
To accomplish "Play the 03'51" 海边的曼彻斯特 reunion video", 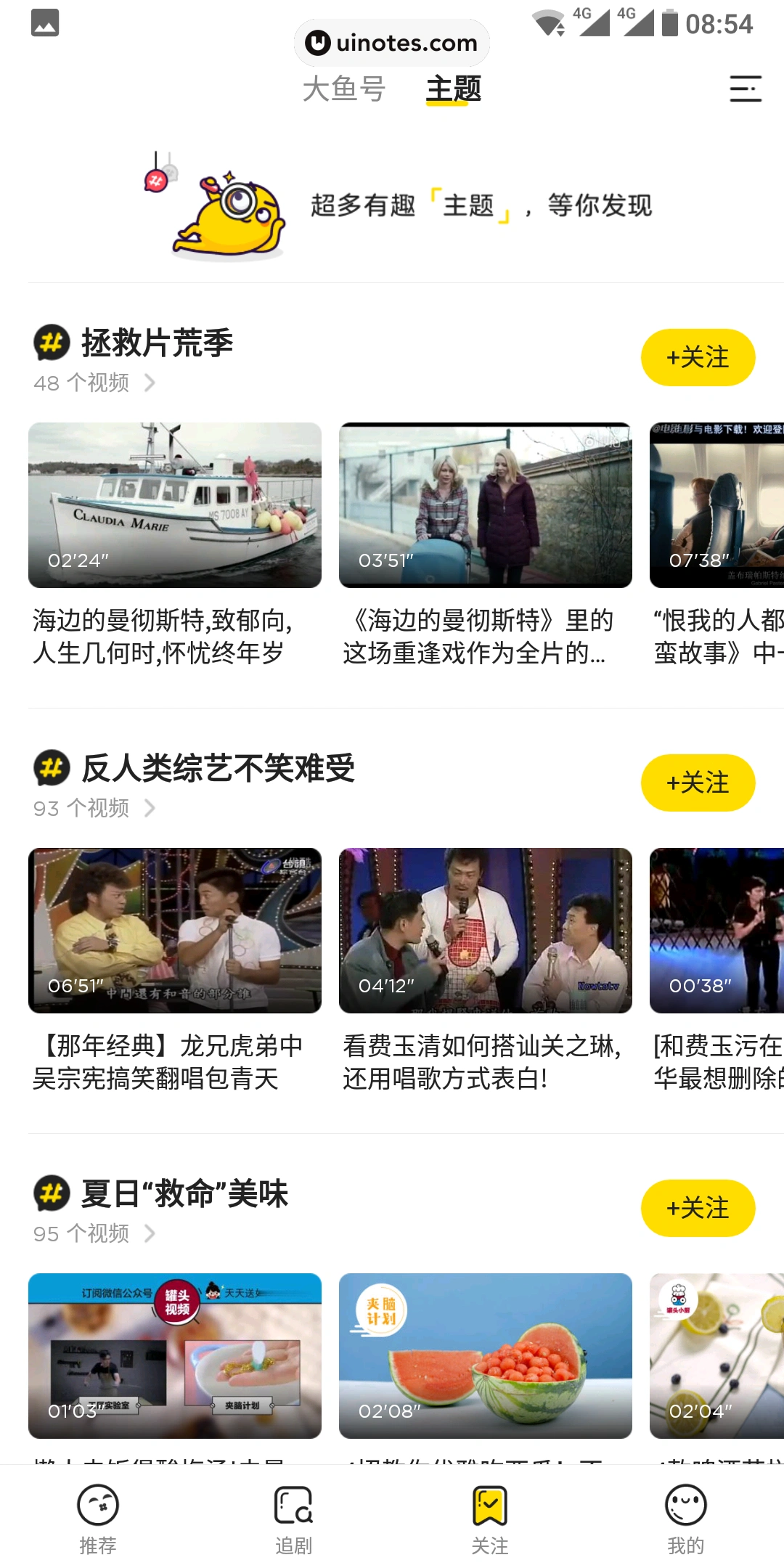I will 485,505.
